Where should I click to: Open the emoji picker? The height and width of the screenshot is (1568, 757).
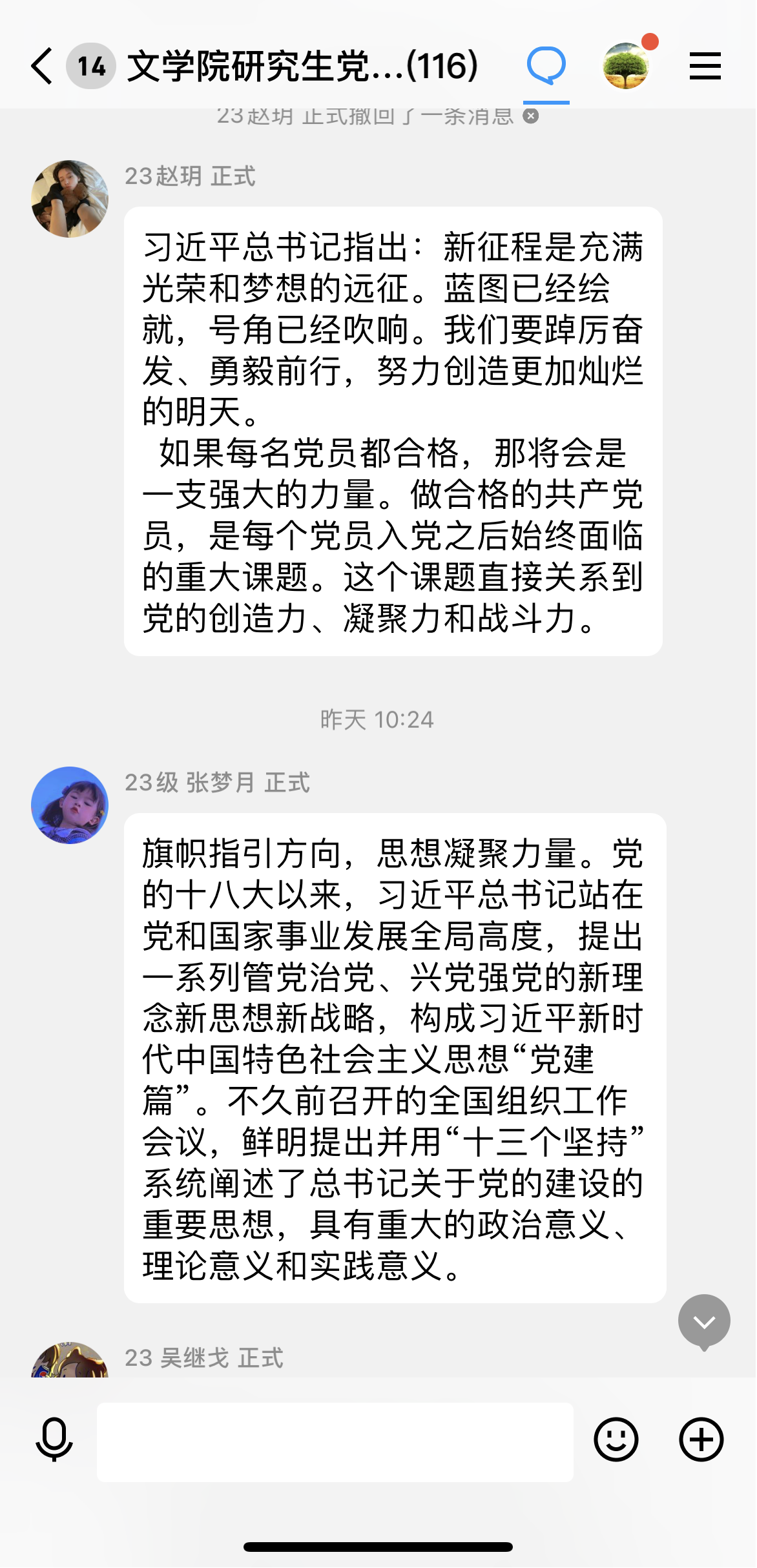click(x=616, y=1439)
